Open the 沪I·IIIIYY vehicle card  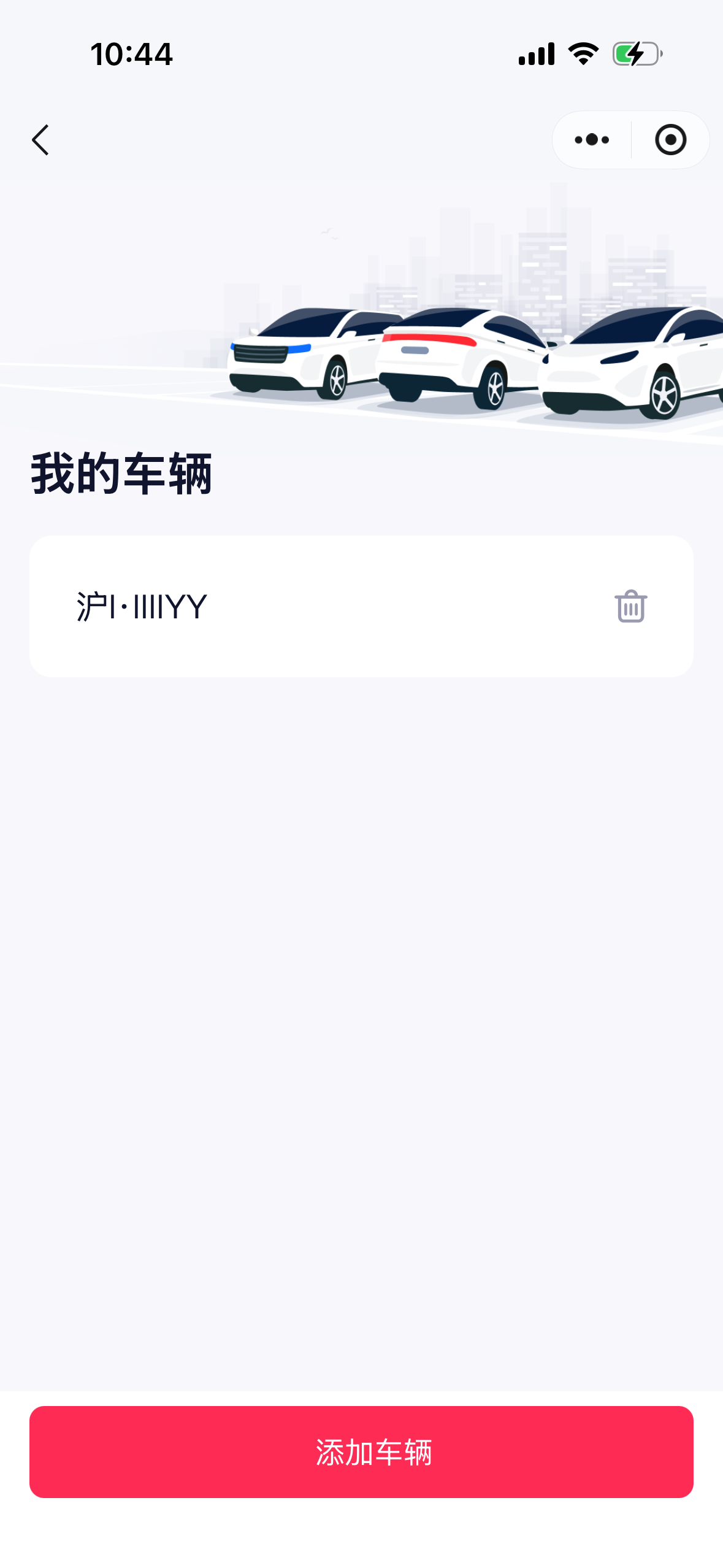click(307, 606)
